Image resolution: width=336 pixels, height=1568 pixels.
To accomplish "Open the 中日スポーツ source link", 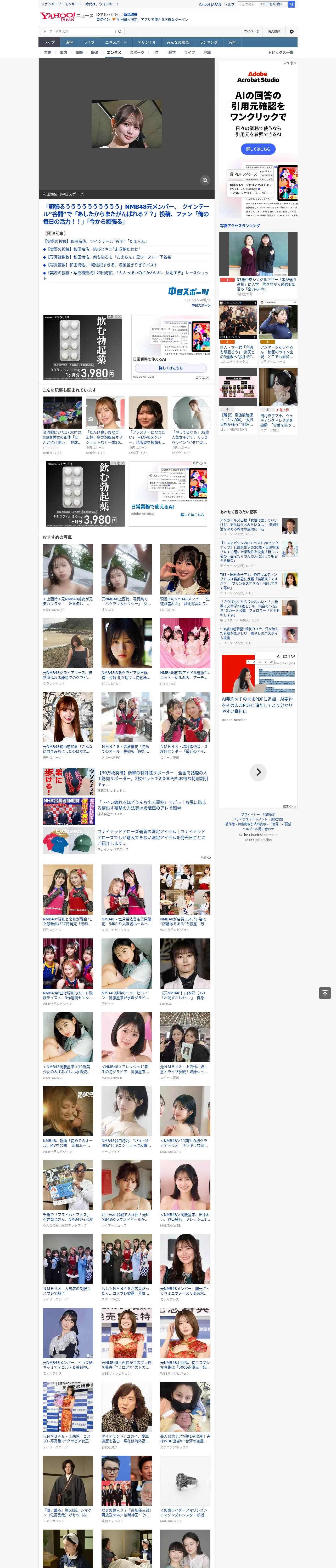I will click(201, 305).
